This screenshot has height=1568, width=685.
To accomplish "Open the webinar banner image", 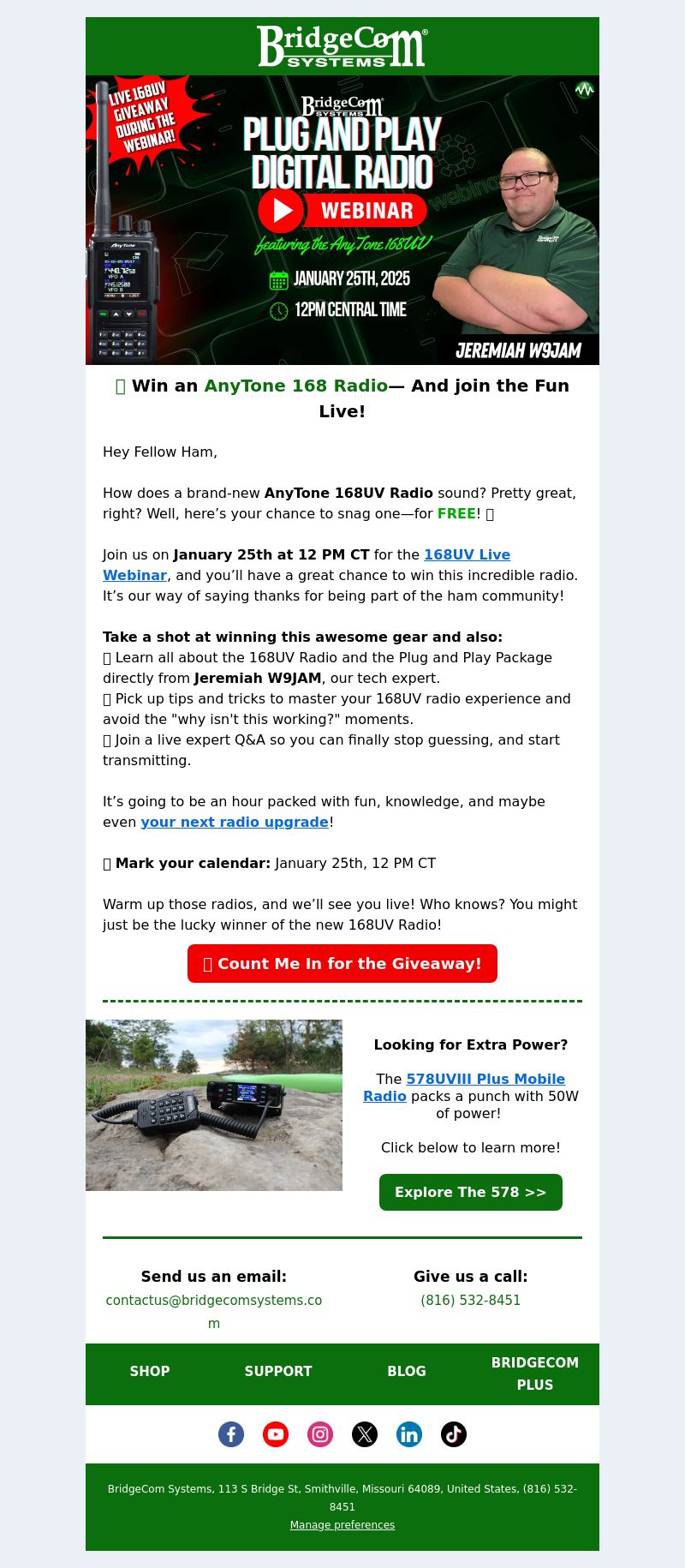I will pyautogui.click(x=342, y=220).
